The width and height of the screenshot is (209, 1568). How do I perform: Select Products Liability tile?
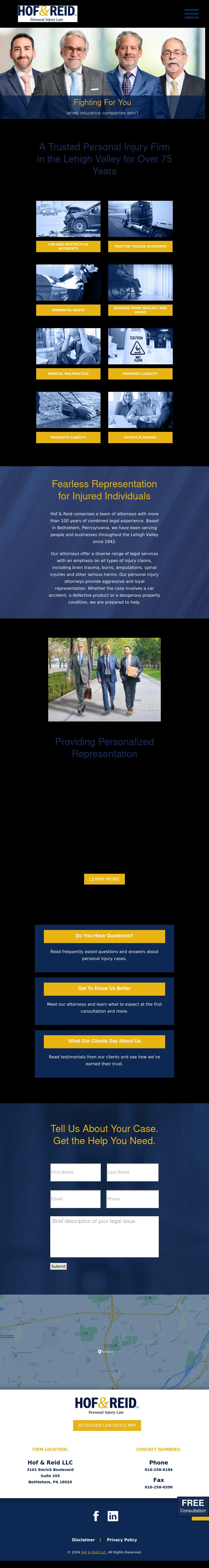[x=68, y=437]
